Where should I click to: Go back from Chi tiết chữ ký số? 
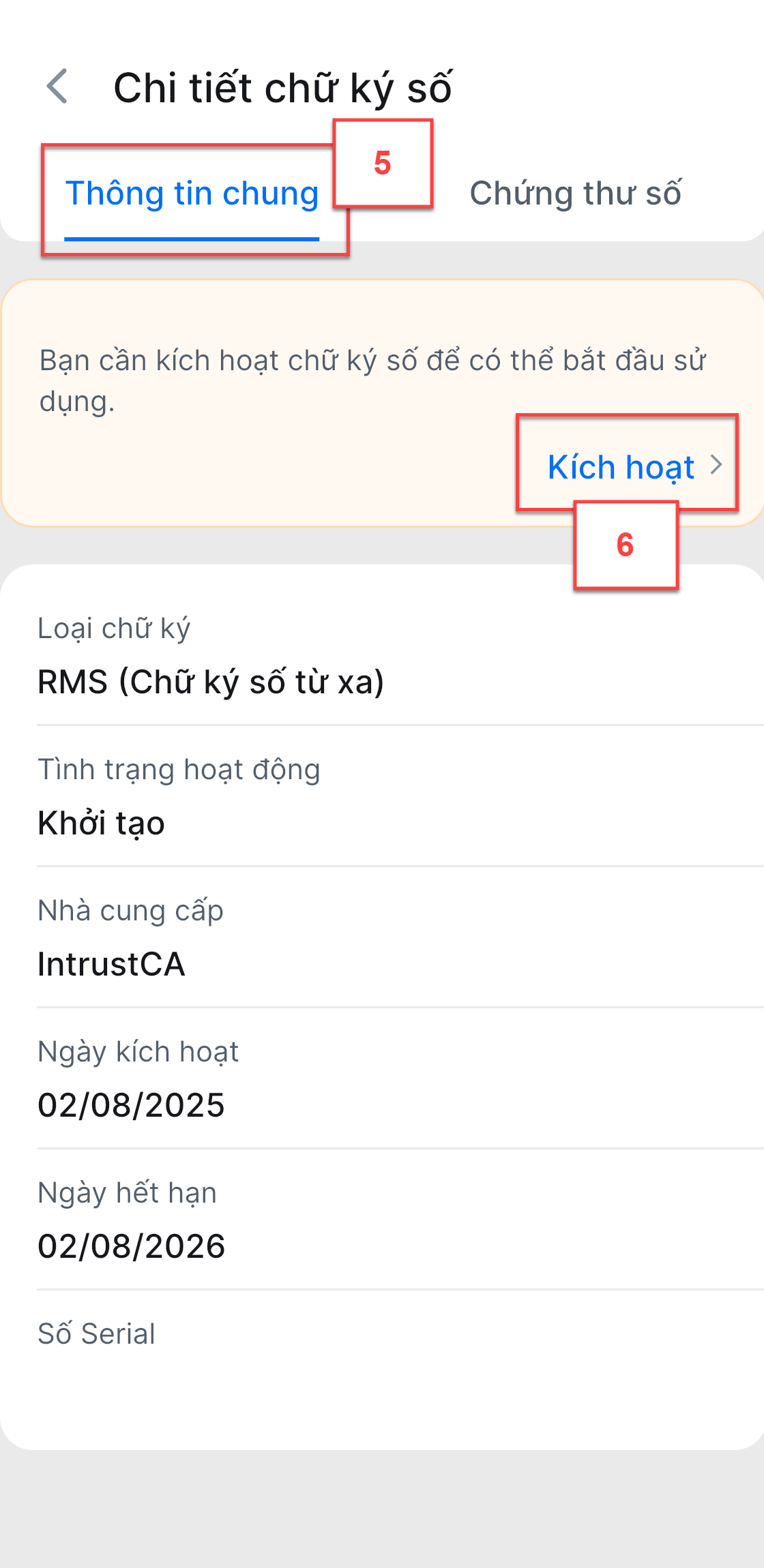(57, 87)
